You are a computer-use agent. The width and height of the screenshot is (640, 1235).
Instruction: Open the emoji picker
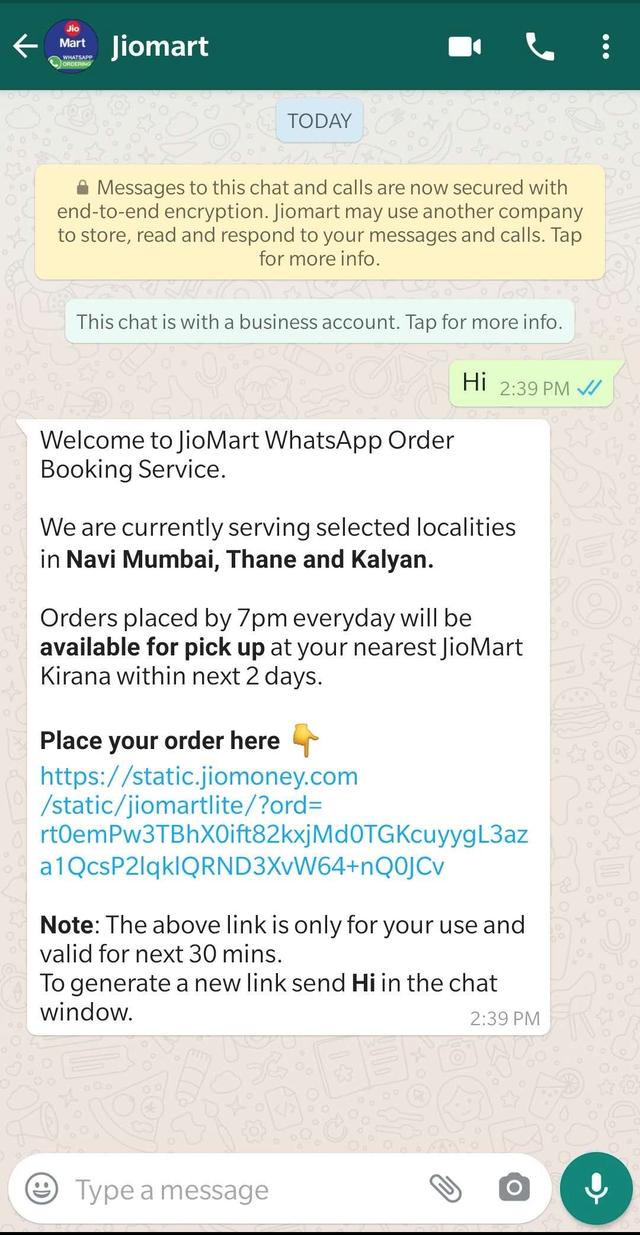[x=41, y=1189]
